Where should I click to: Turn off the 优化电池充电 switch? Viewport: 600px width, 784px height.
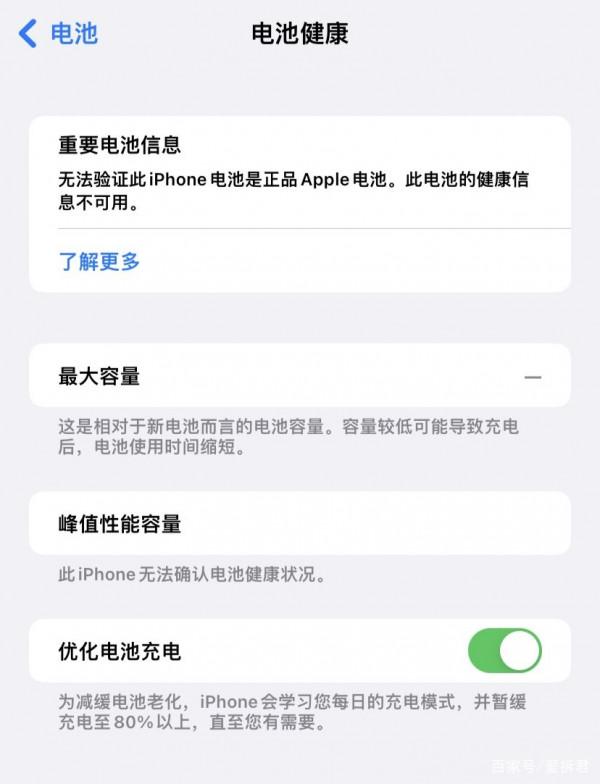pyautogui.click(x=504, y=651)
